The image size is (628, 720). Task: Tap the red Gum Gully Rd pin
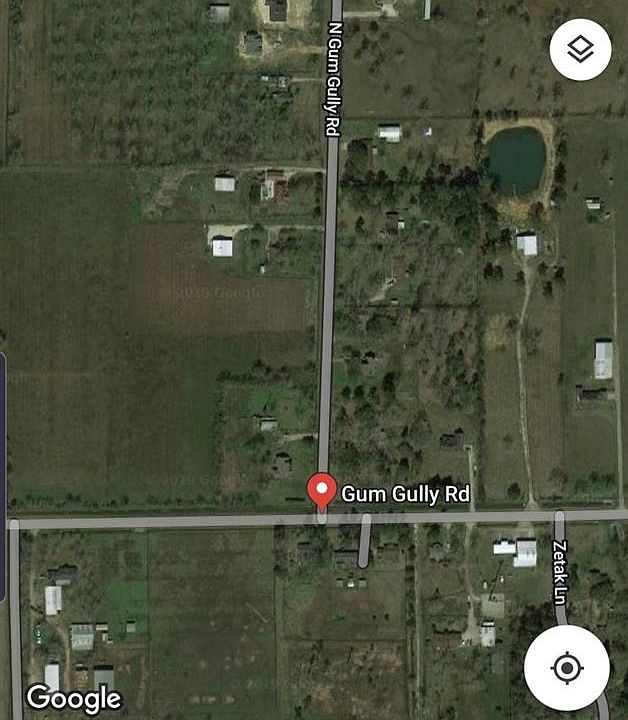[321, 492]
